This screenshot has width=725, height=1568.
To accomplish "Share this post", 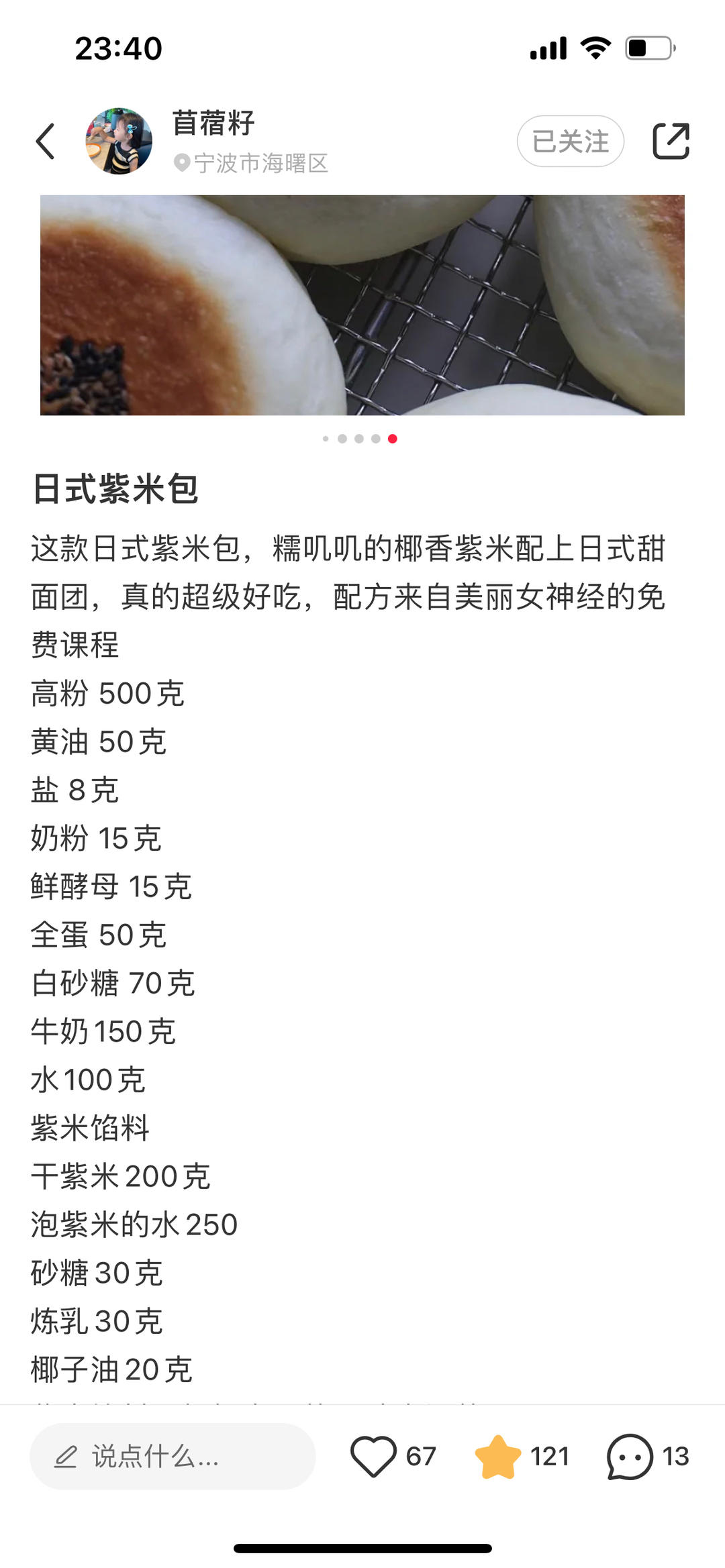I will click(x=671, y=142).
